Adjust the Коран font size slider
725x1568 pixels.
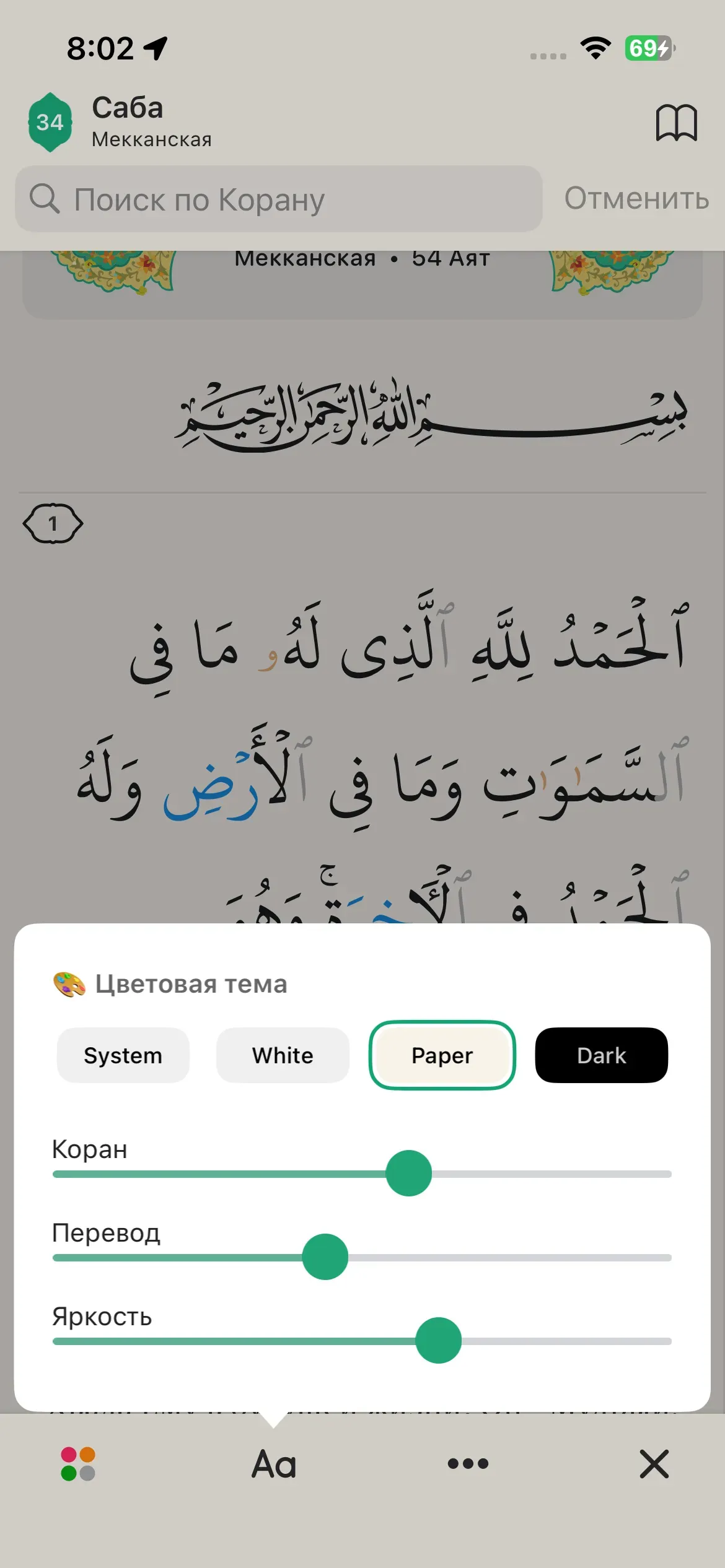tap(408, 1174)
